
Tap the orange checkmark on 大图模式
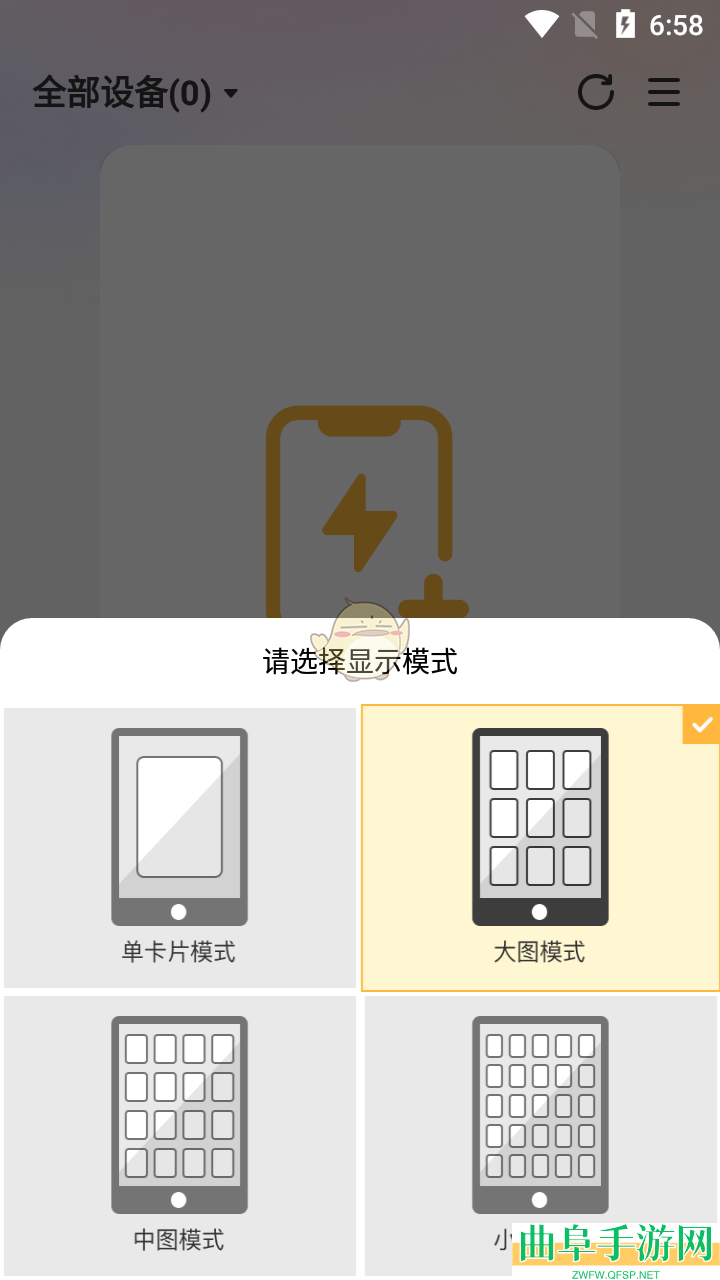tap(702, 724)
